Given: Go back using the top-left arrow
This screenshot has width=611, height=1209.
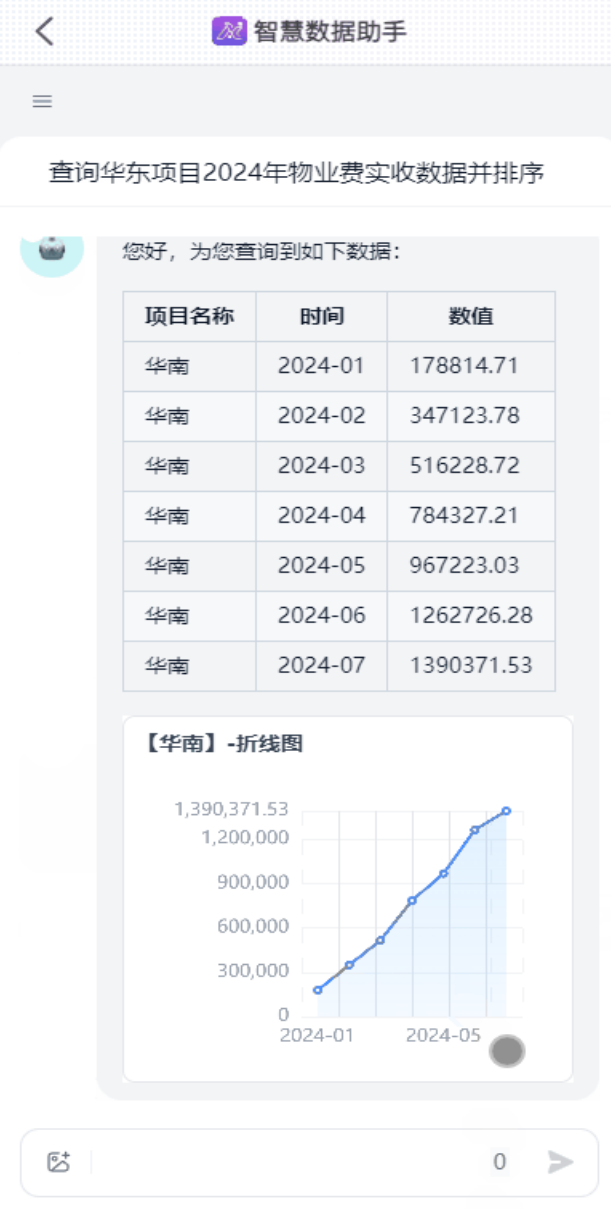Looking at the screenshot, I should [44, 31].
